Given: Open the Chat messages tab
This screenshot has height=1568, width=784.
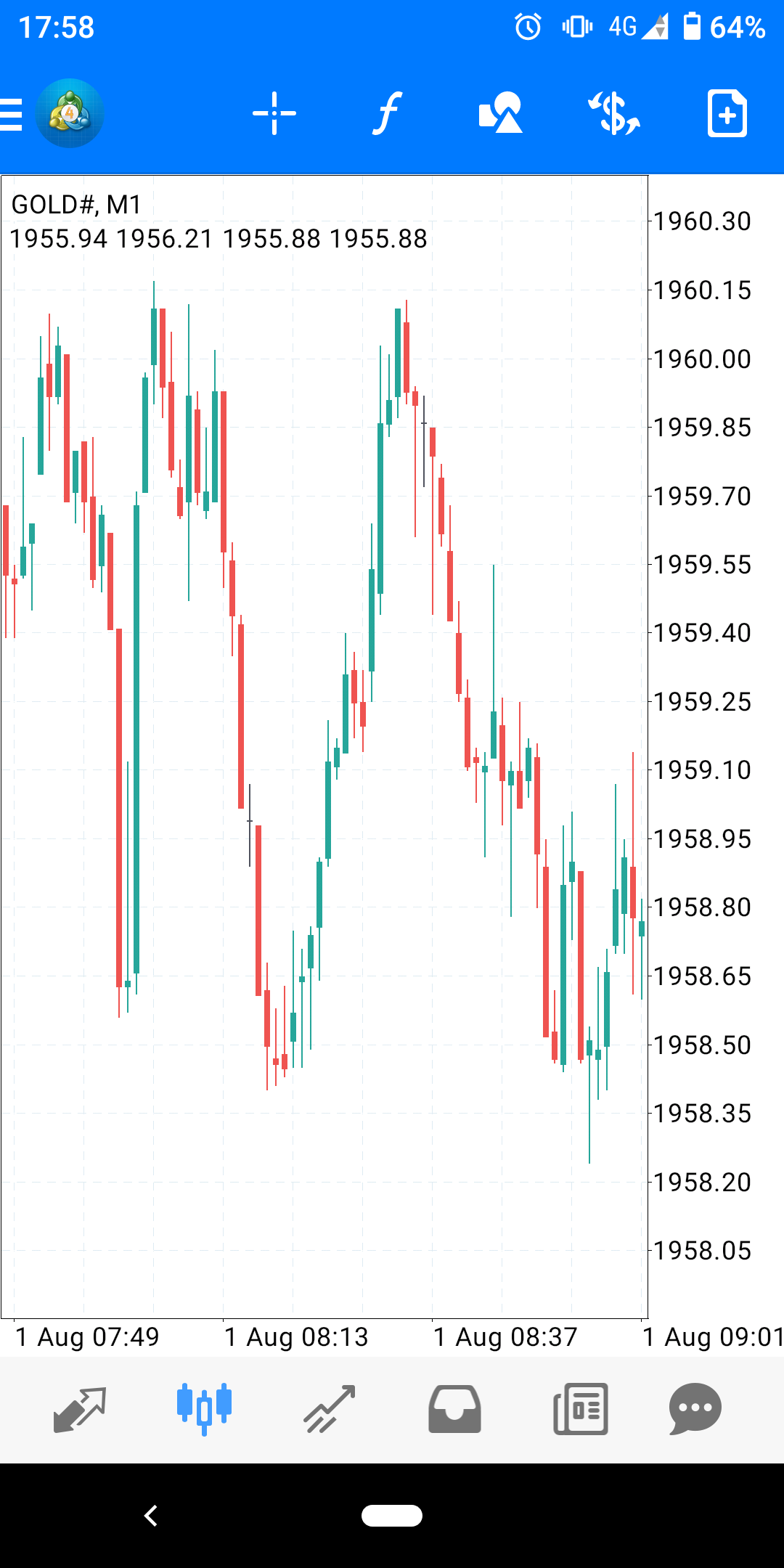Looking at the screenshot, I should click(695, 1409).
